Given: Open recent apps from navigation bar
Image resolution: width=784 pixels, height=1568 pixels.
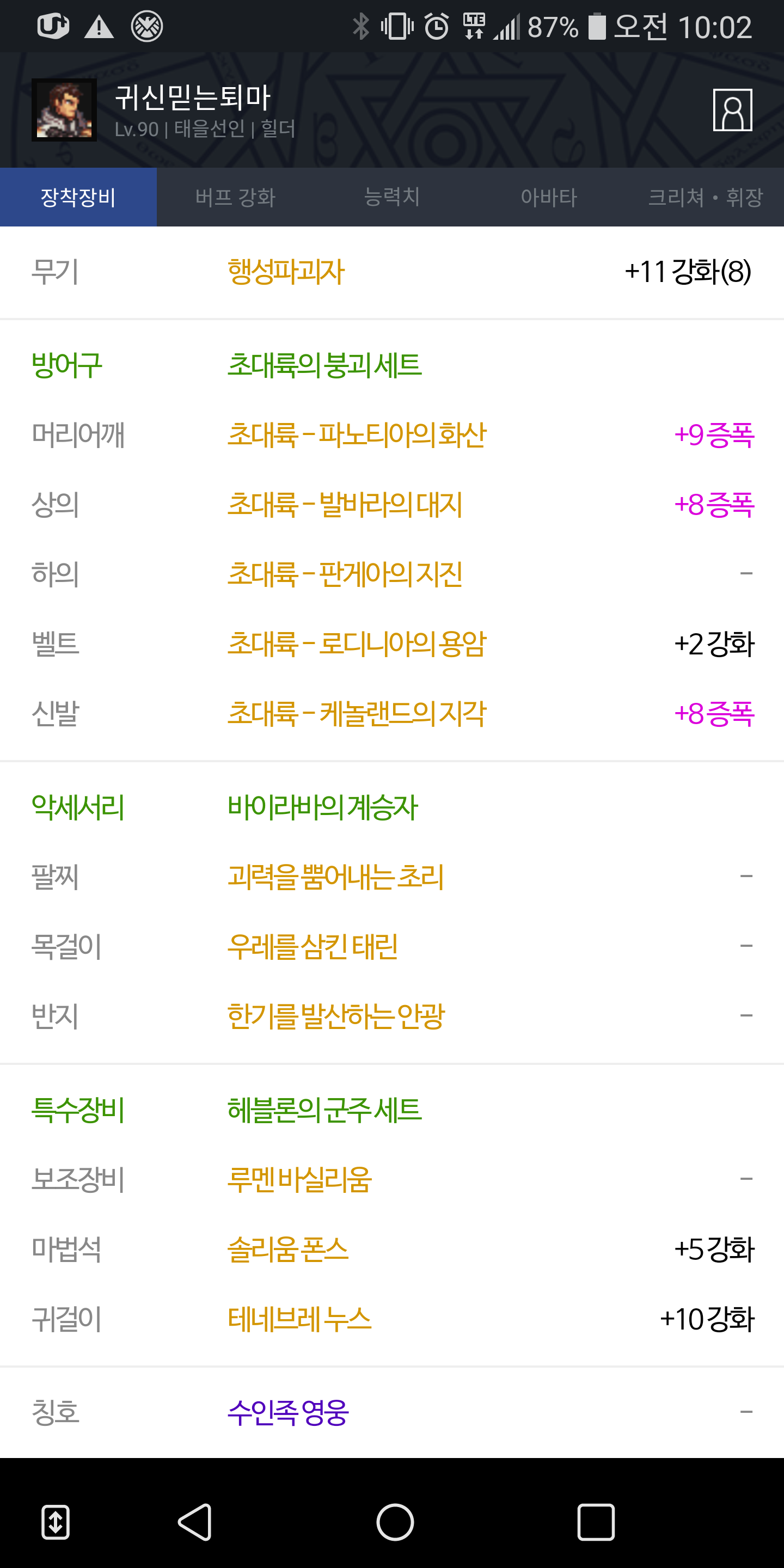Looking at the screenshot, I should coord(595,1522).
